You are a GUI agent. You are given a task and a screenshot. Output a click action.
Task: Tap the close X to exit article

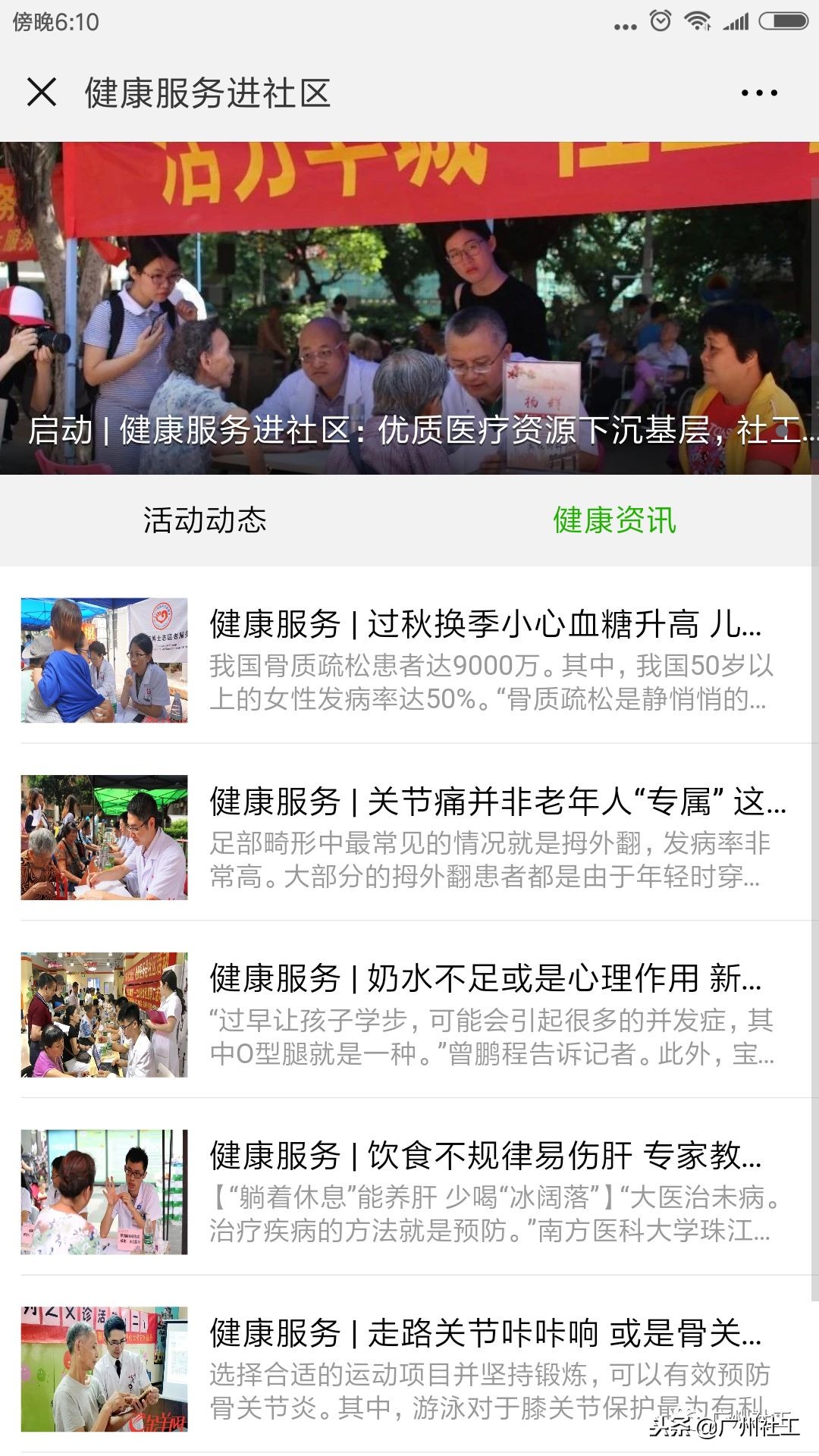[x=42, y=93]
